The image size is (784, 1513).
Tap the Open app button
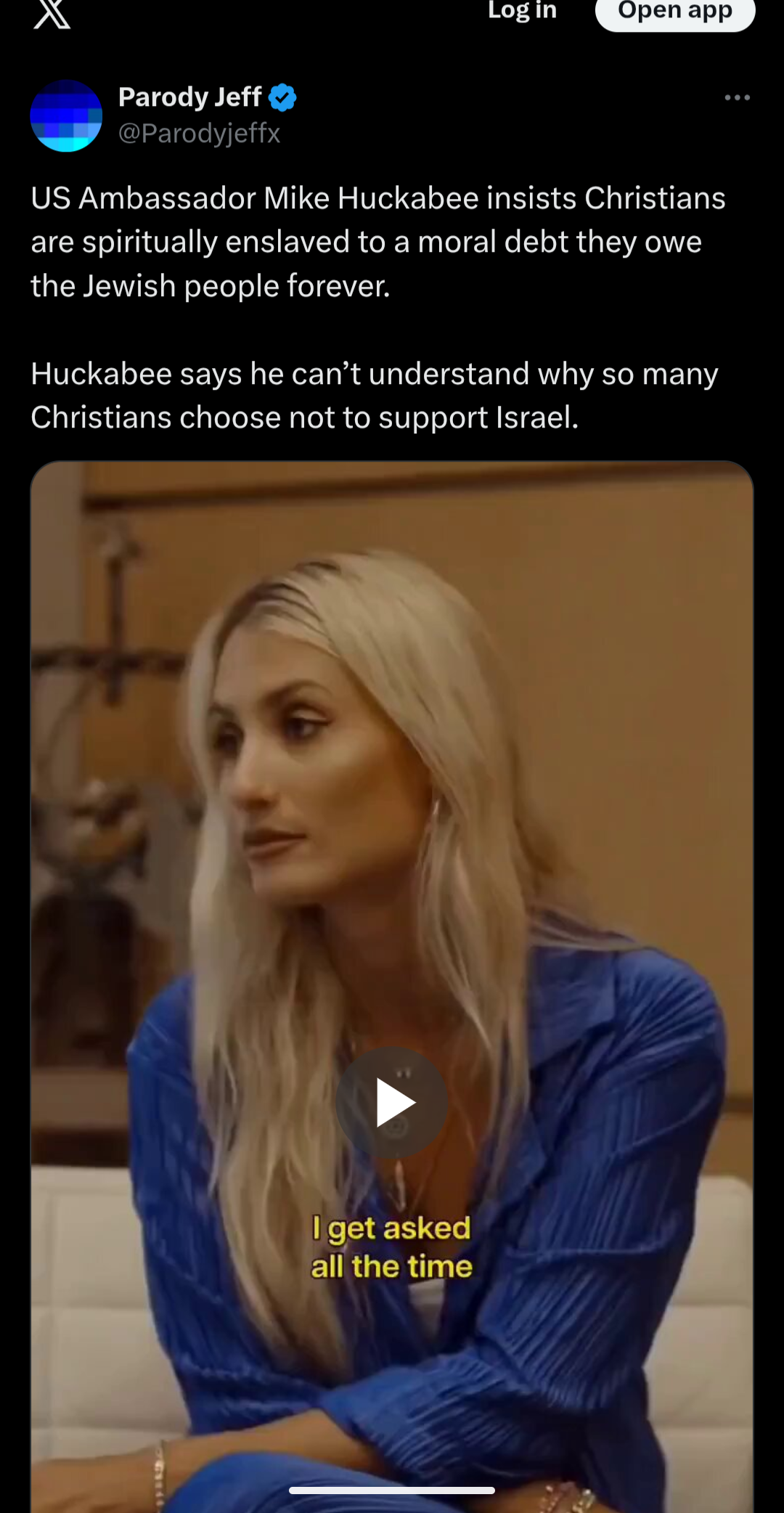(x=675, y=12)
